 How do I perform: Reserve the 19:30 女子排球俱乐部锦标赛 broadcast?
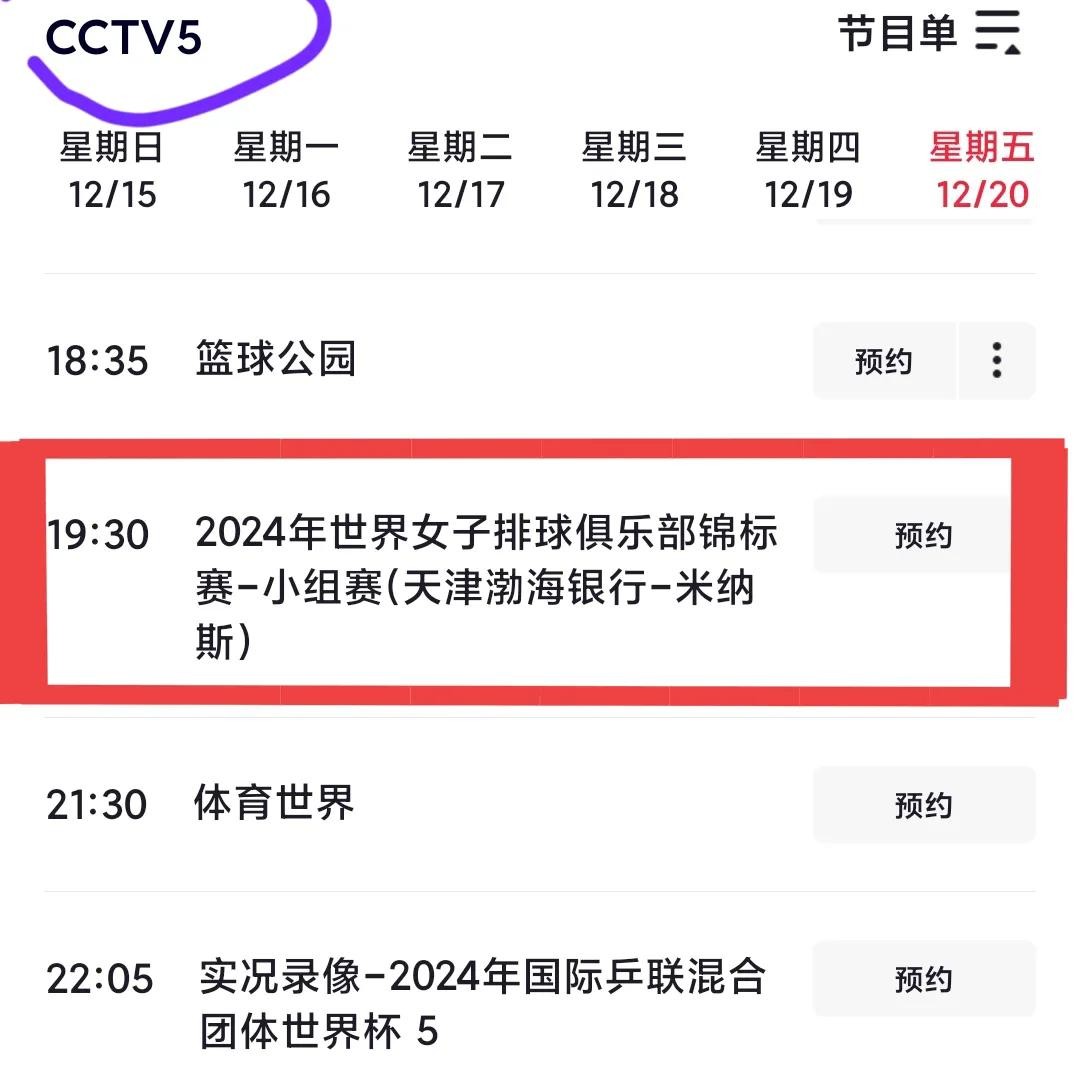(x=922, y=536)
